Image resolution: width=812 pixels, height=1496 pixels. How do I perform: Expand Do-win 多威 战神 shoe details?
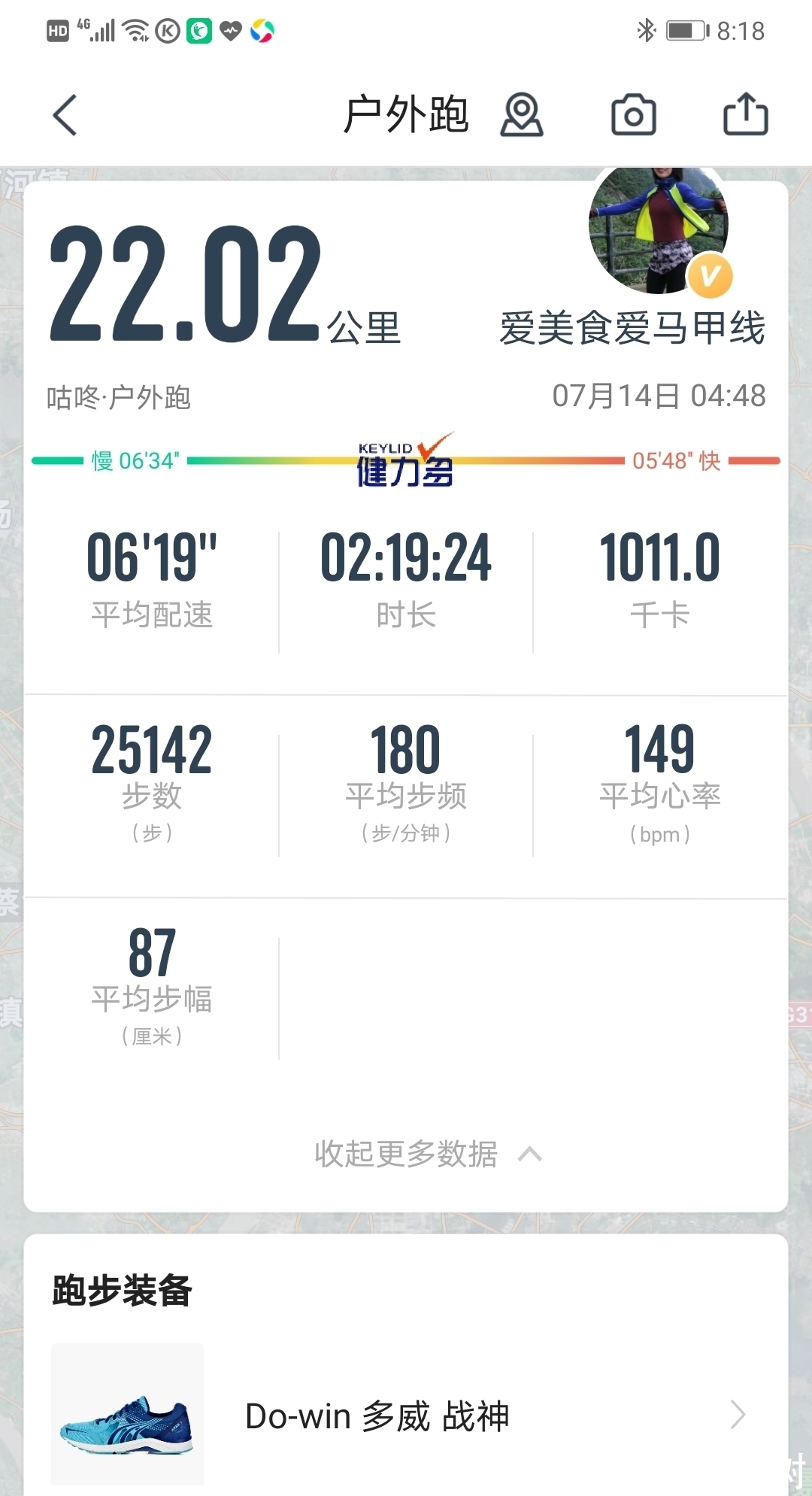(x=378, y=1416)
